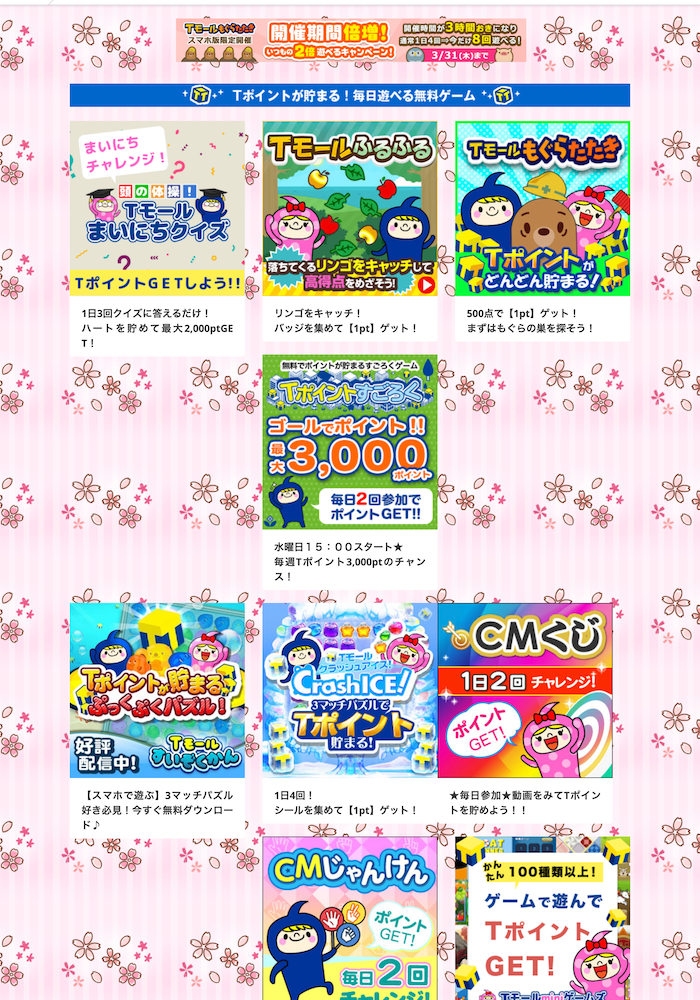Open the Tモールもぐらたたき campaign banner
This screenshot has width=700, height=1000.
pos(351,40)
